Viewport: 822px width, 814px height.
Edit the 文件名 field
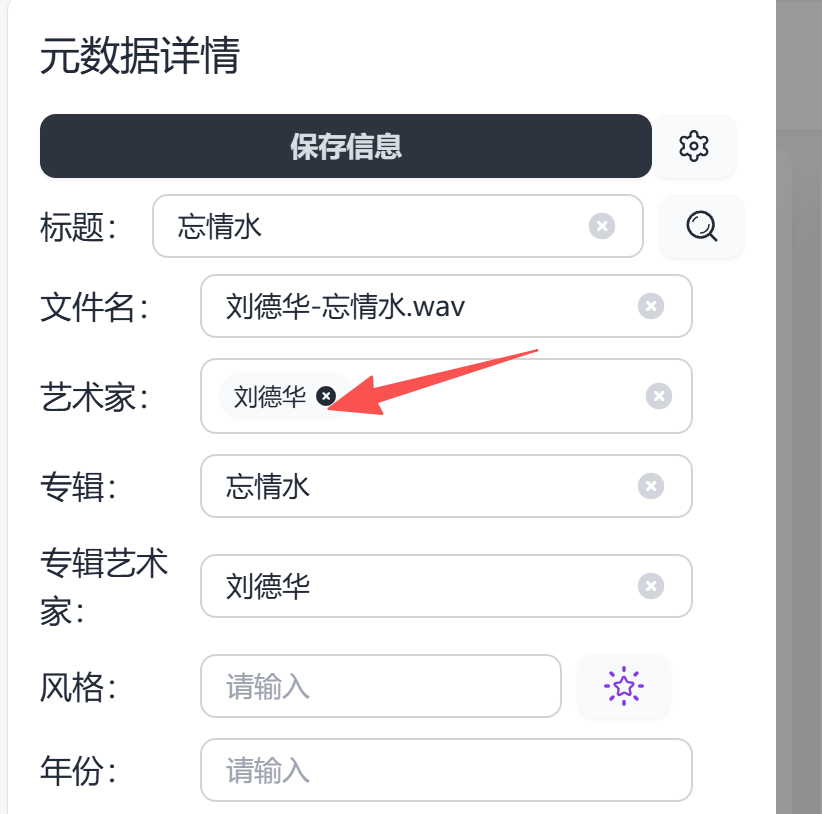click(420, 306)
